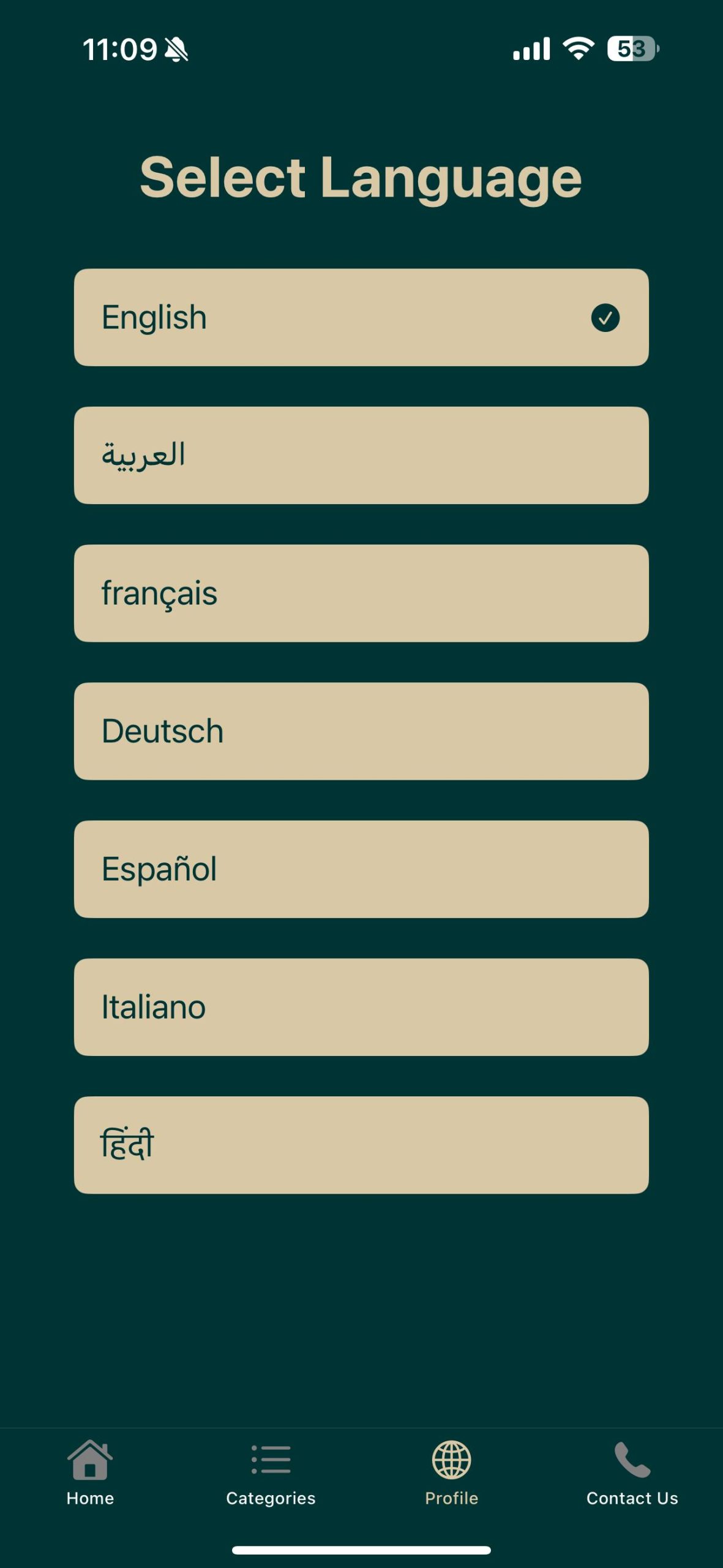Pick Deutsch from the language list
723x1568 pixels.
pos(361,731)
